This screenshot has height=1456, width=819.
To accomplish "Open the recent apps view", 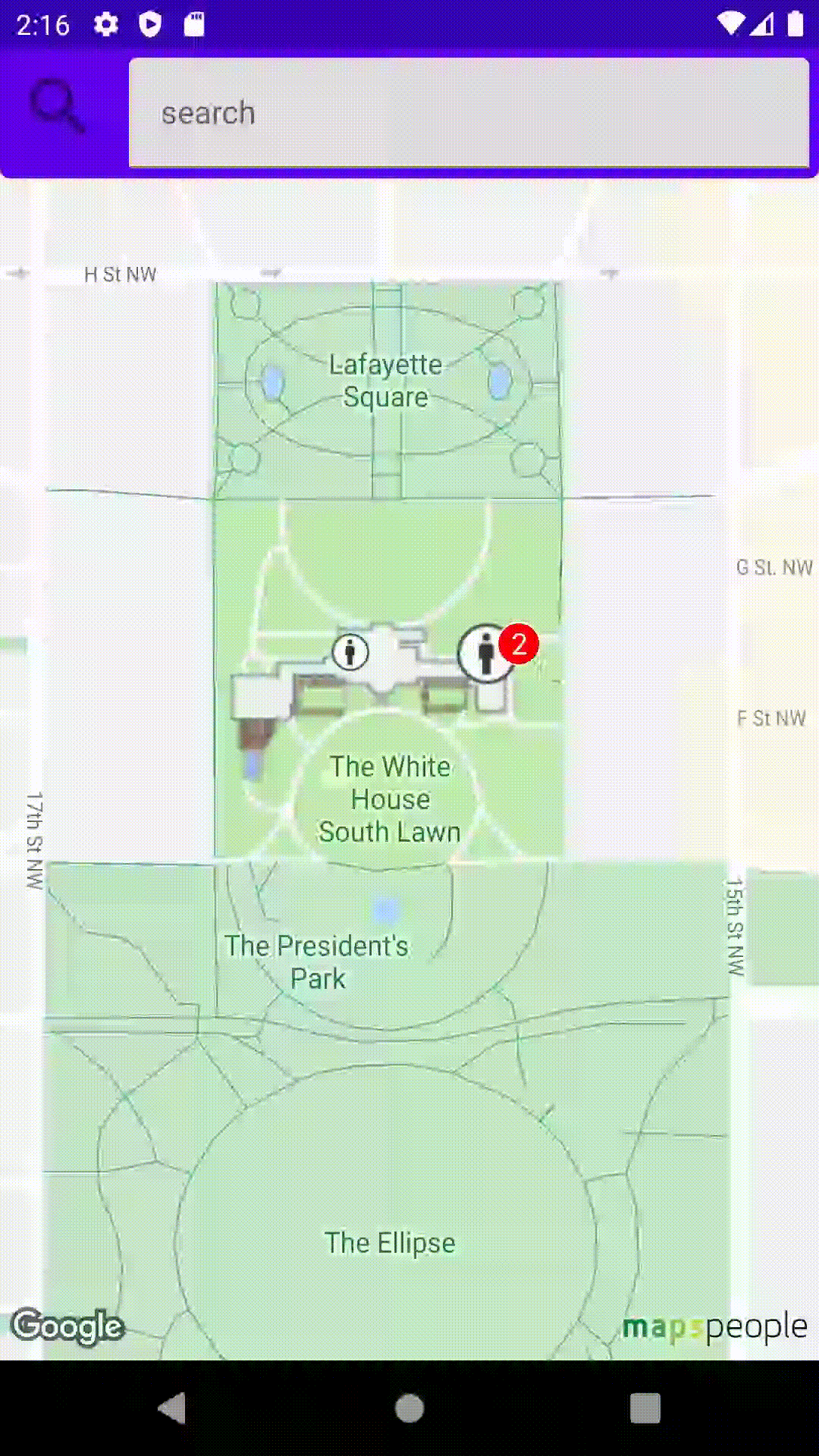I will click(645, 1408).
